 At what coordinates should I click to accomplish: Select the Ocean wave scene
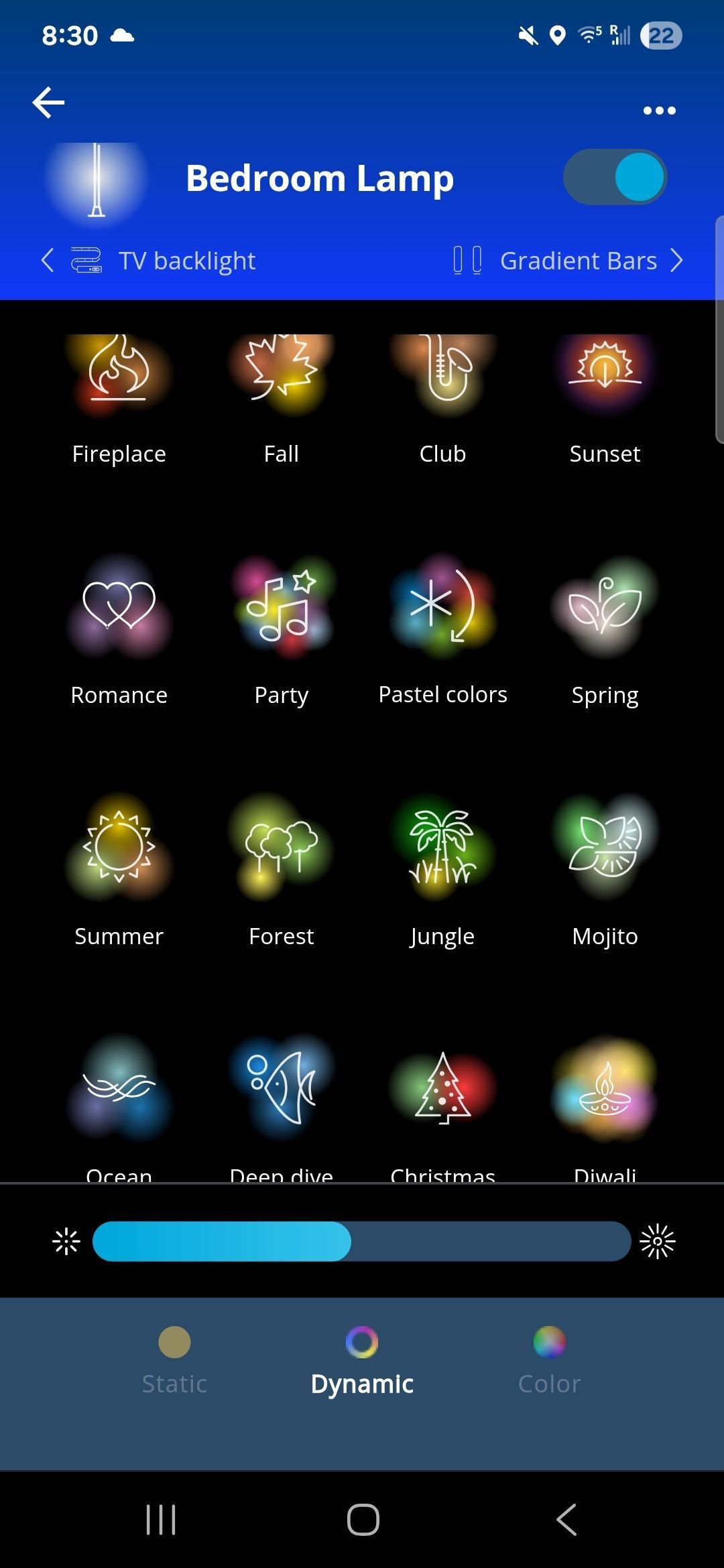tap(119, 1092)
